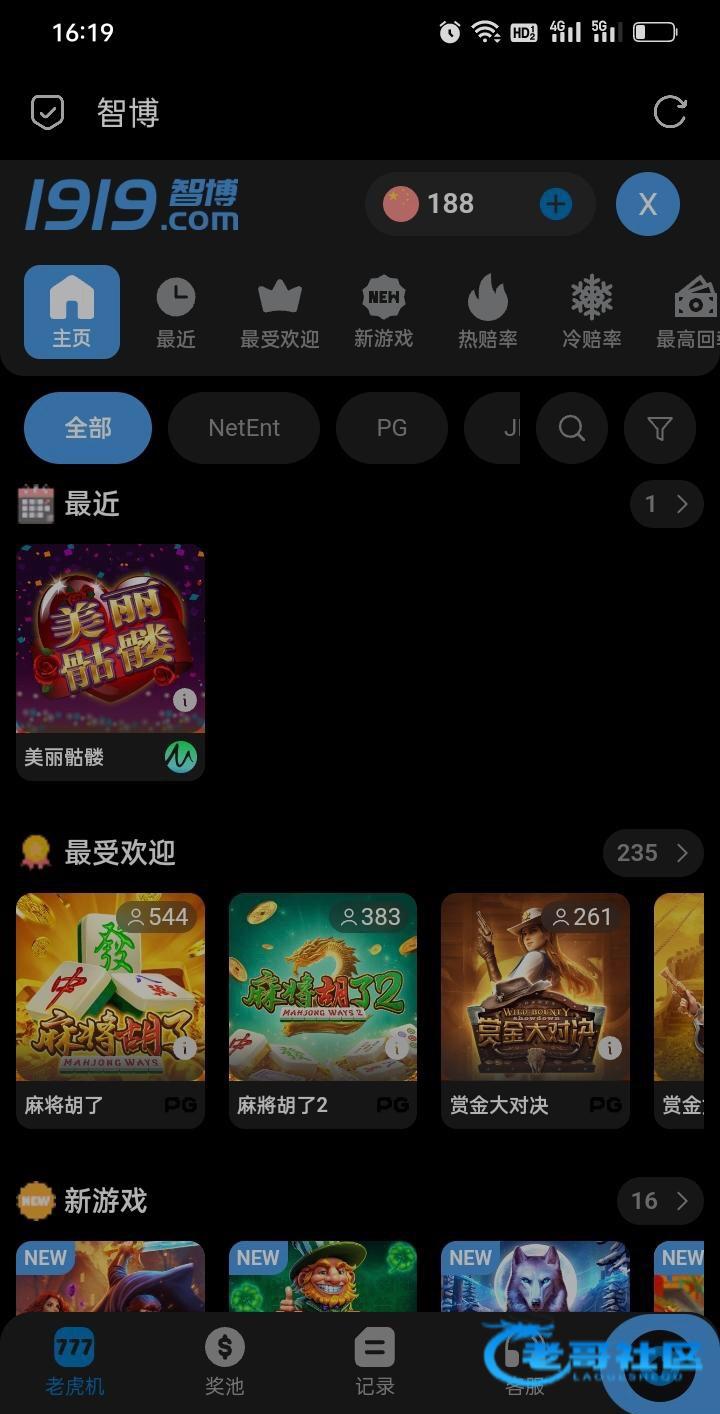Select the 最受欢迎 crown tab
The height and width of the screenshot is (1414, 720).
tap(279, 312)
